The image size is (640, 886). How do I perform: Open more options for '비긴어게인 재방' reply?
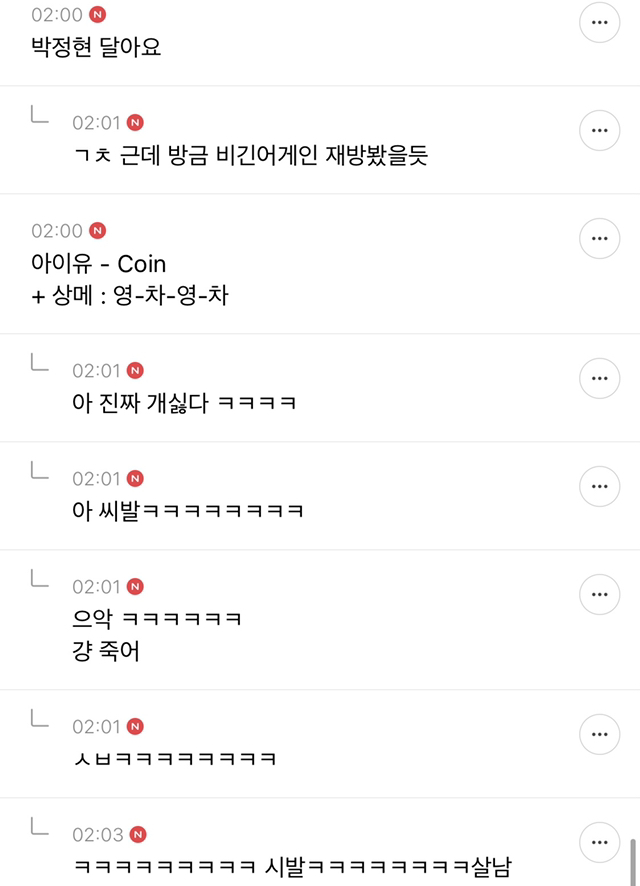599,130
